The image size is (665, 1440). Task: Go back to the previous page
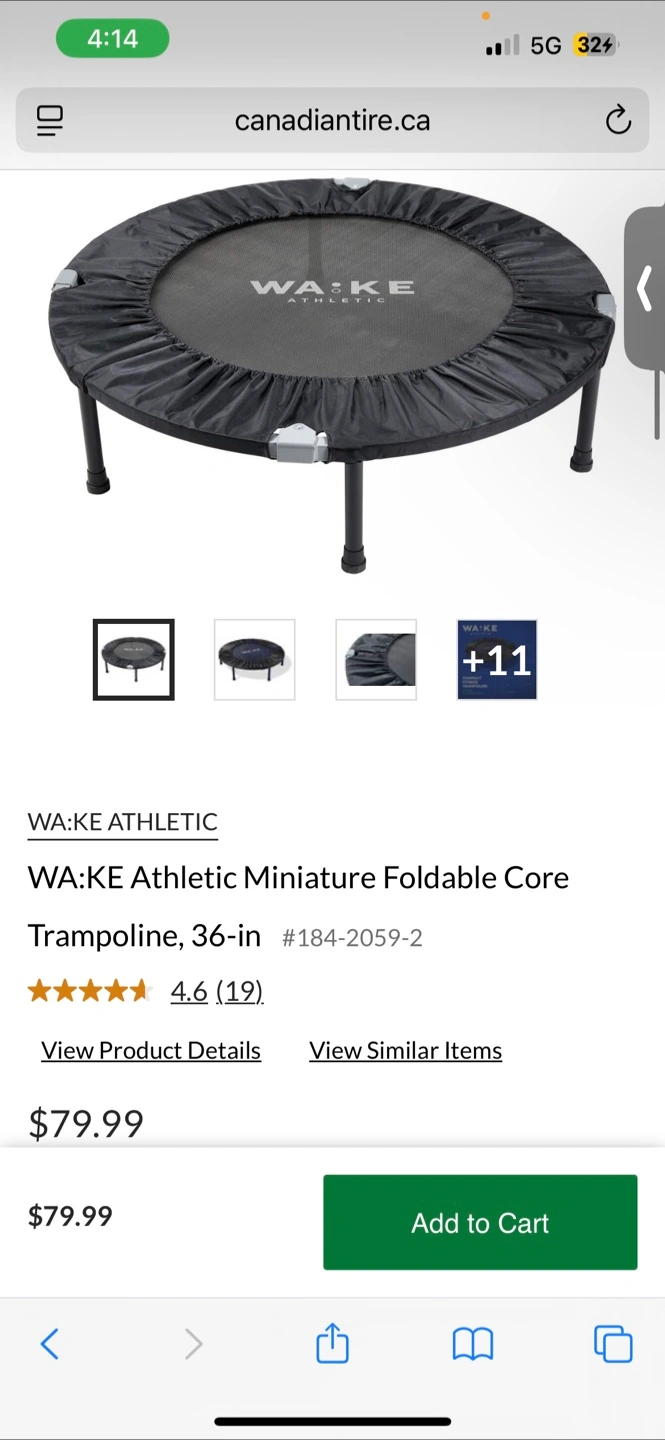50,1344
